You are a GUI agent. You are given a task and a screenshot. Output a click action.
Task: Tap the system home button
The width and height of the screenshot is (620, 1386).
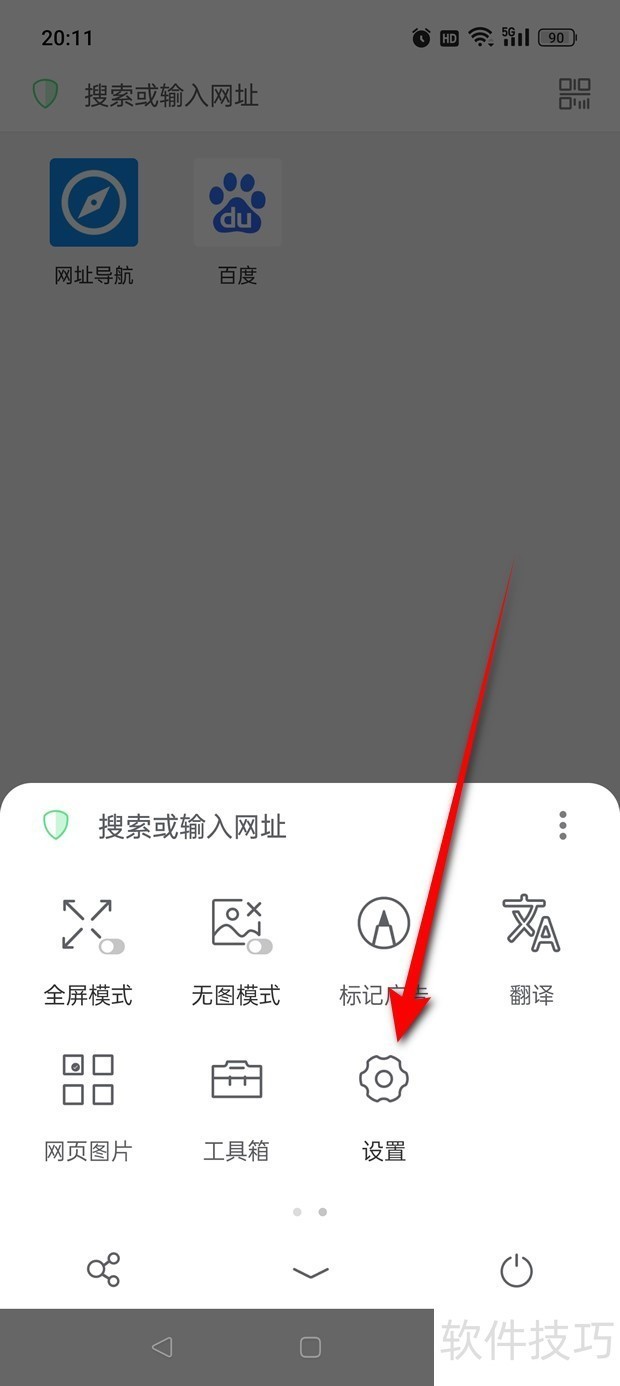click(310, 1347)
